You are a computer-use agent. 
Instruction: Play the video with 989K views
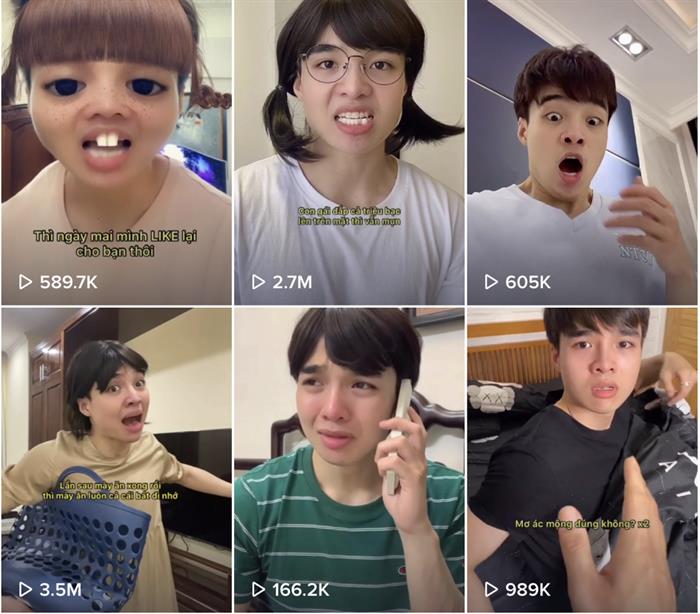pos(582,458)
